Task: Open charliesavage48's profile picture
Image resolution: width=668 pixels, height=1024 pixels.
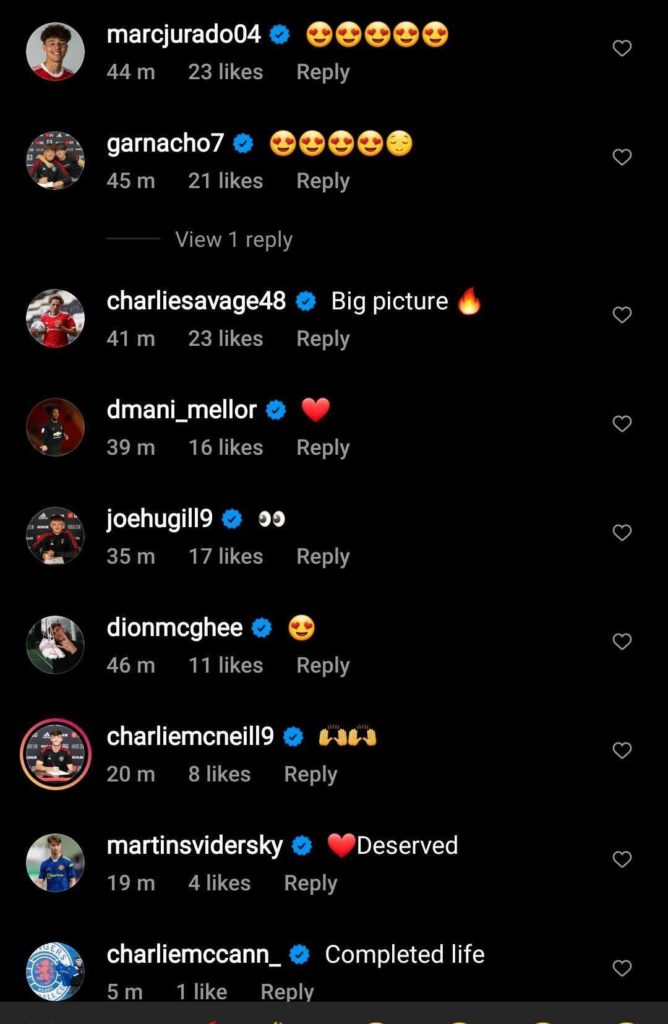Action: (x=55, y=318)
